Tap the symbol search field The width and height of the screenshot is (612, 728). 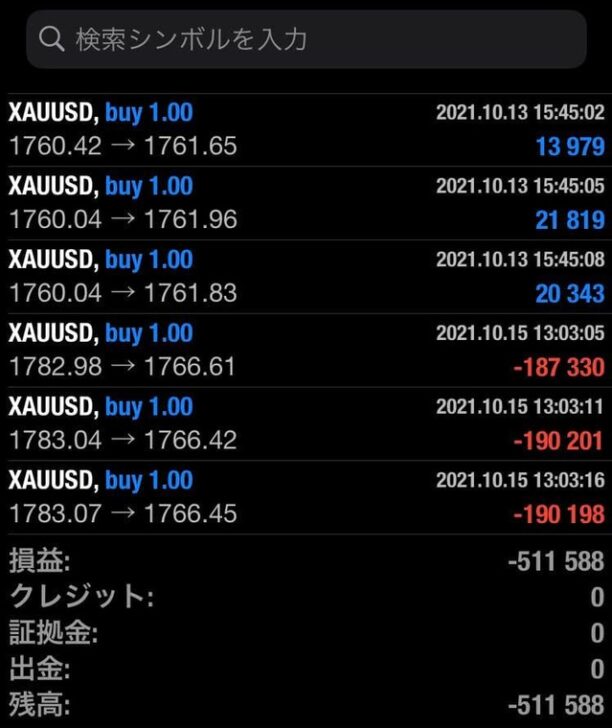pos(306,40)
